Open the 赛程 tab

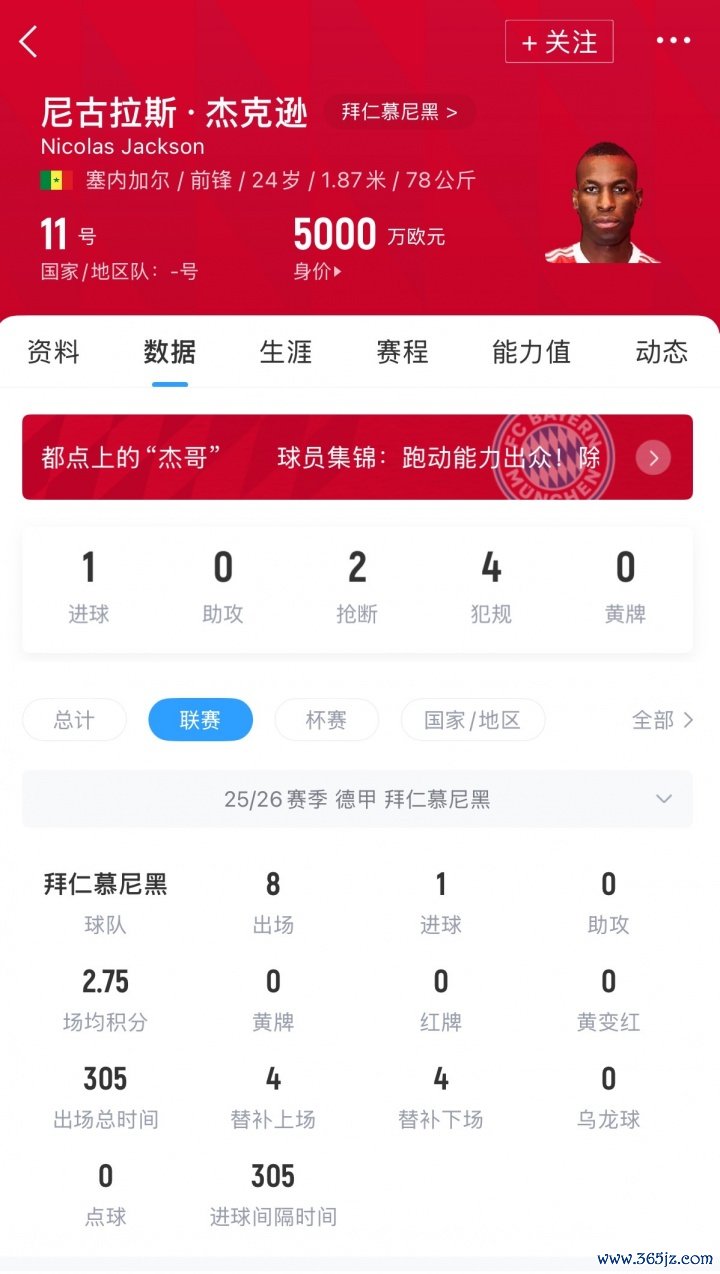tap(402, 352)
